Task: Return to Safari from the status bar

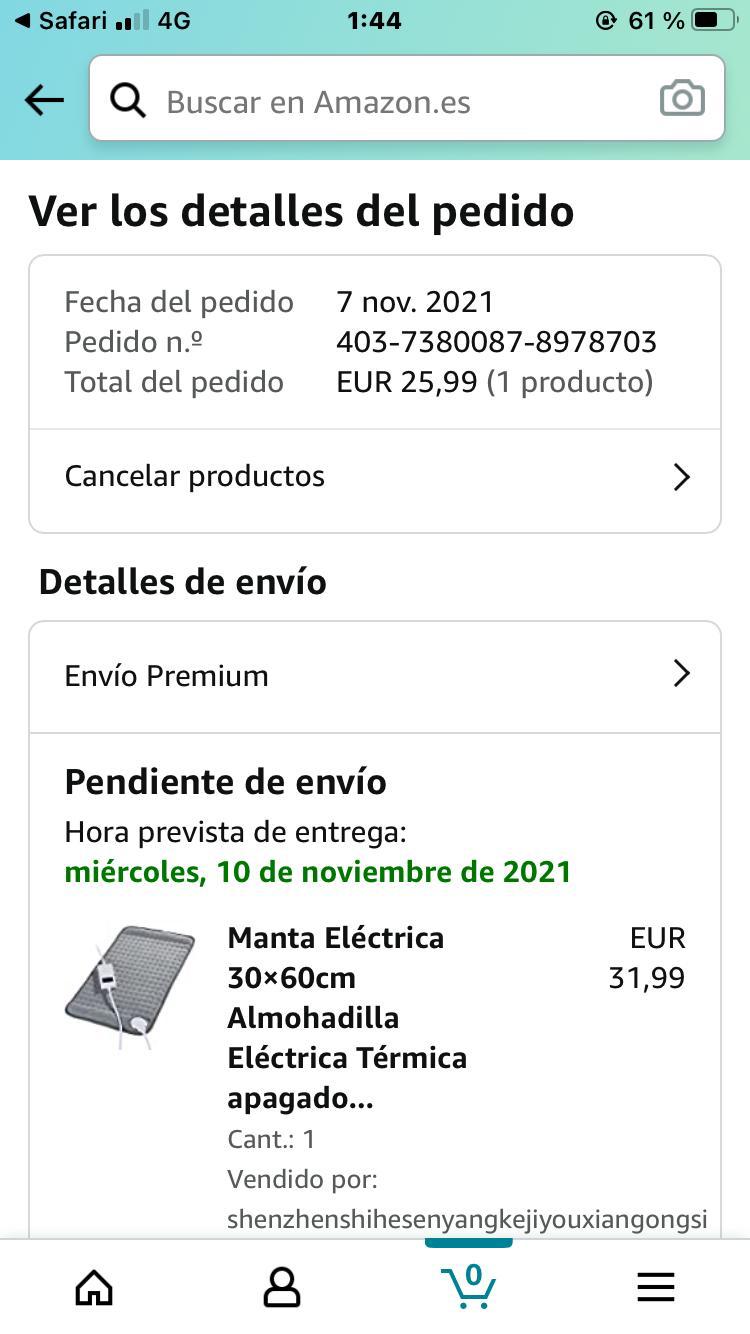Action: [62, 21]
